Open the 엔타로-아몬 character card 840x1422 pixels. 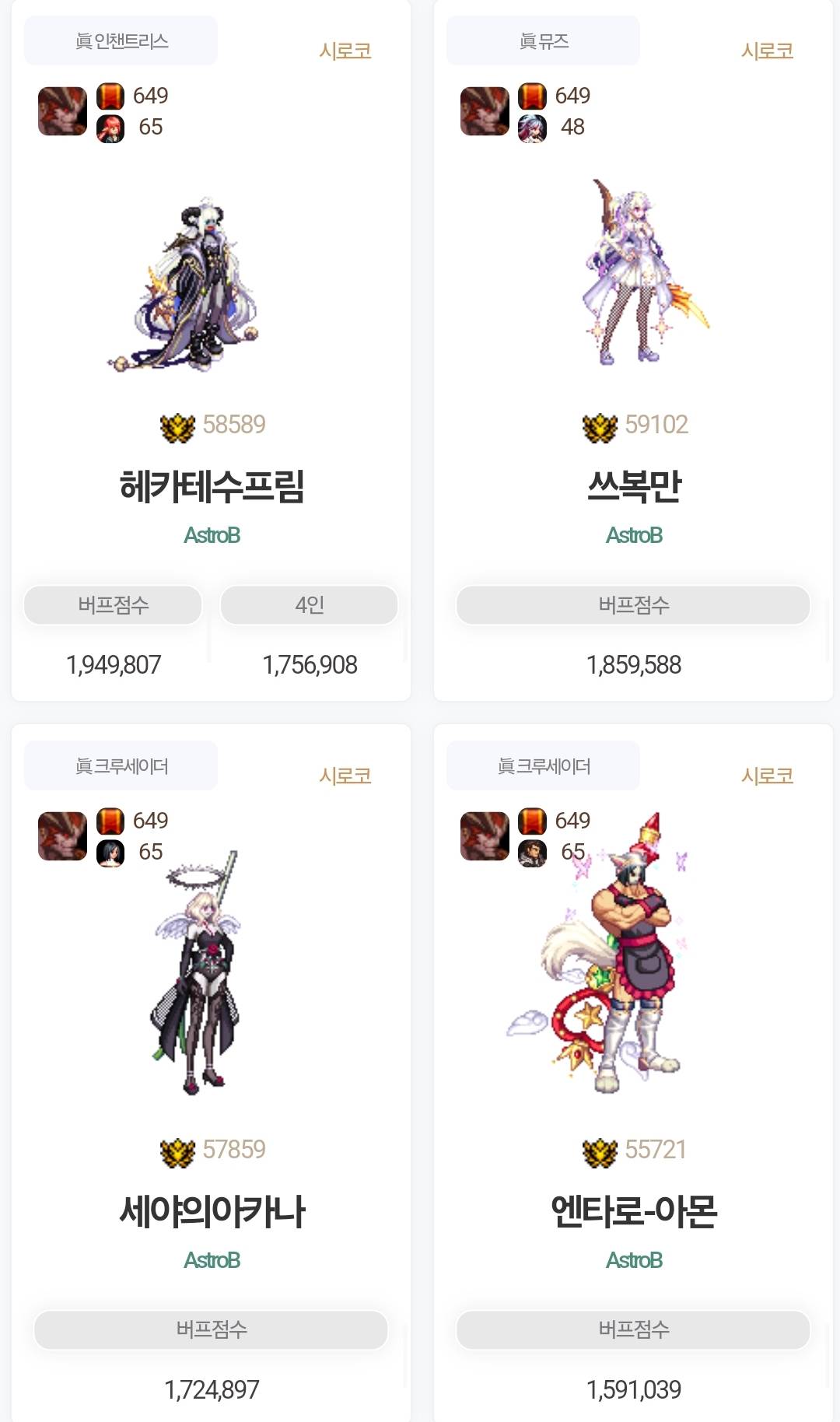633,1210
